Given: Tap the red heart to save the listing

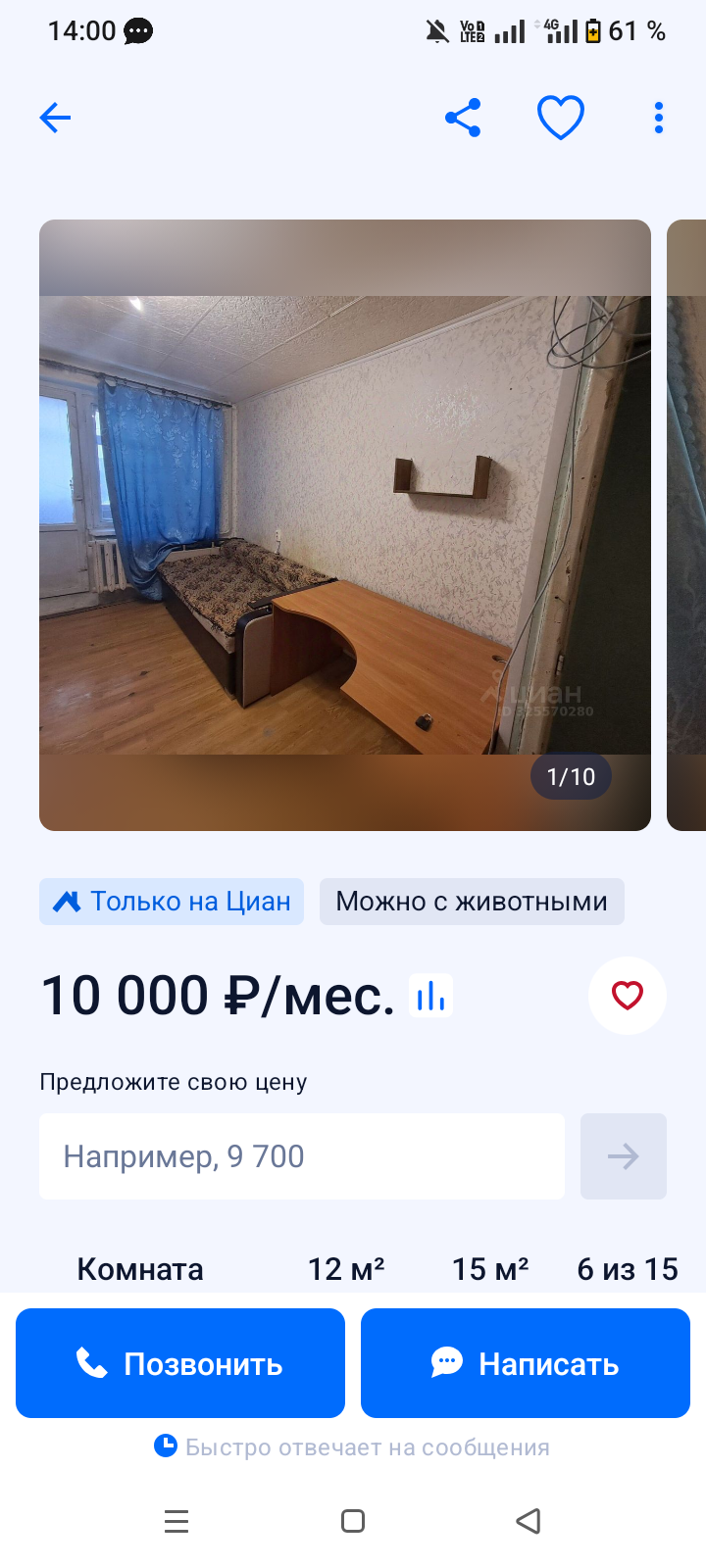Looking at the screenshot, I should coord(627,995).
